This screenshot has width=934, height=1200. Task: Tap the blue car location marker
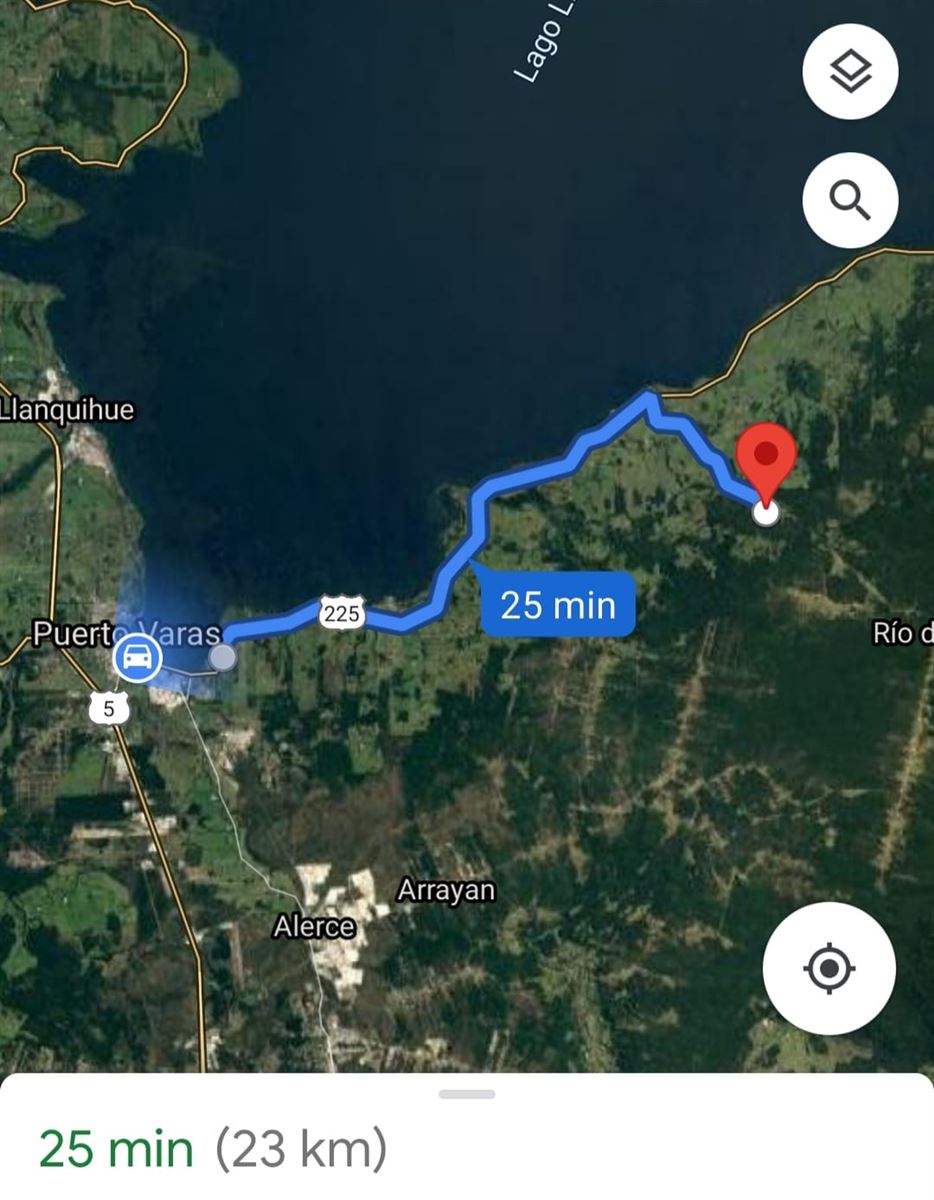click(137, 658)
